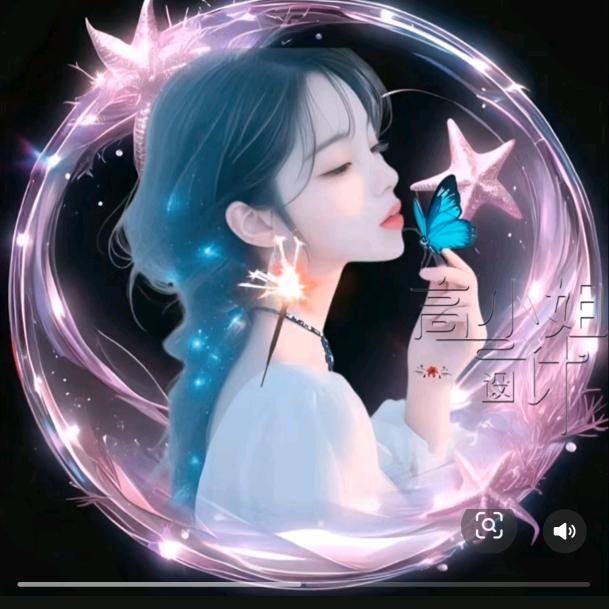The width and height of the screenshot is (609, 609).
Task: Open visual search for this video
Action: pos(489,526)
